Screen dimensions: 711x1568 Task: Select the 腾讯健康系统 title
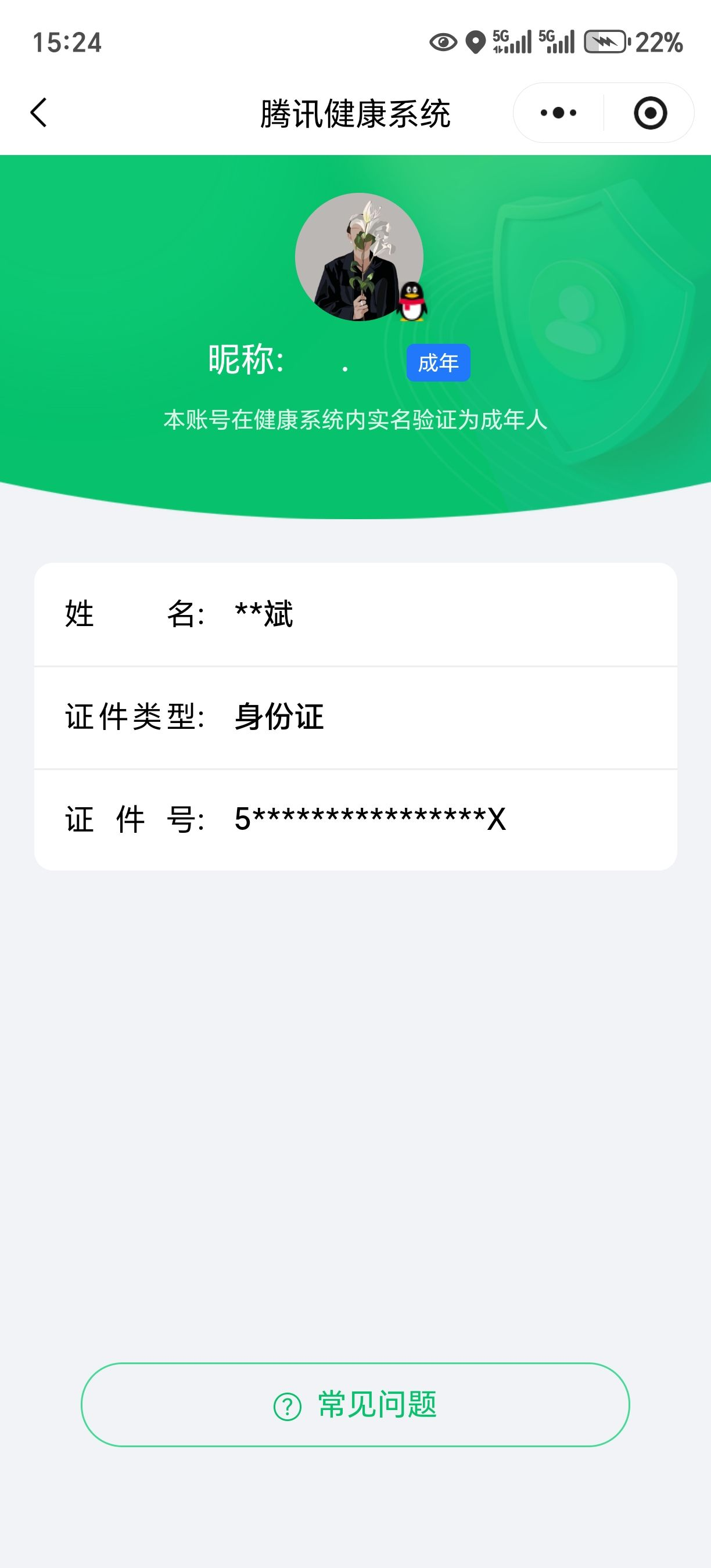point(355,112)
